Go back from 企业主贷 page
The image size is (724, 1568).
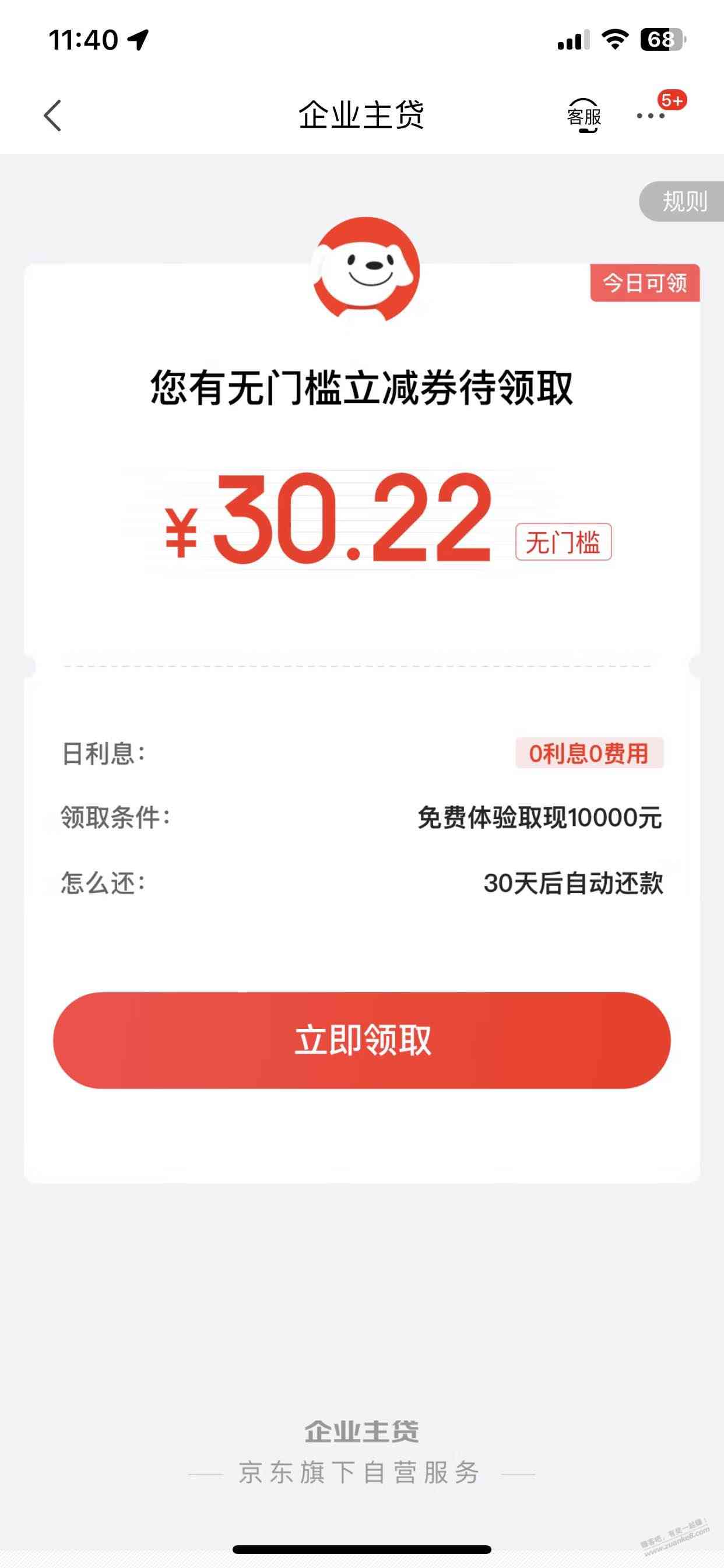(53, 115)
